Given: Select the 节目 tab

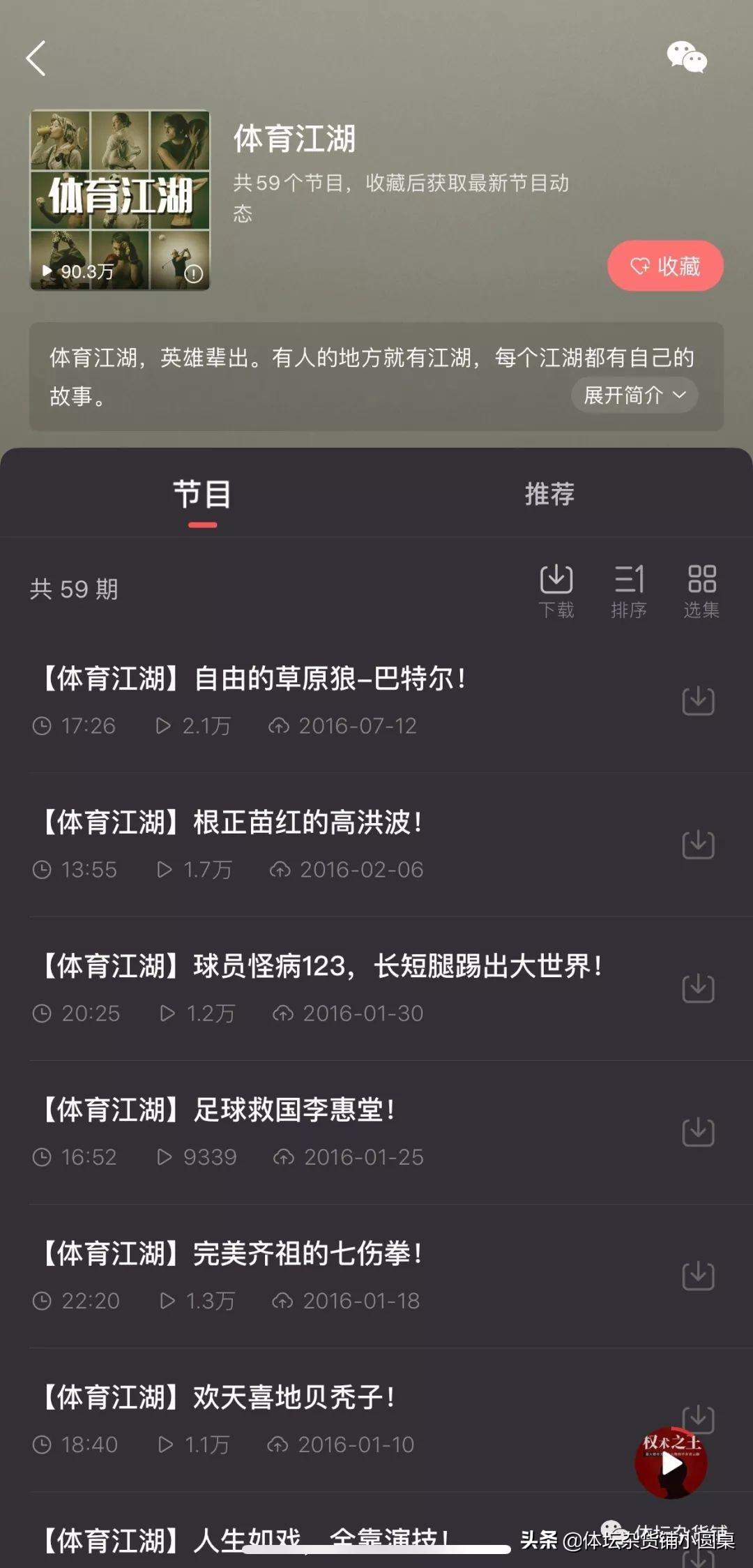Looking at the screenshot, I should 201,495.
